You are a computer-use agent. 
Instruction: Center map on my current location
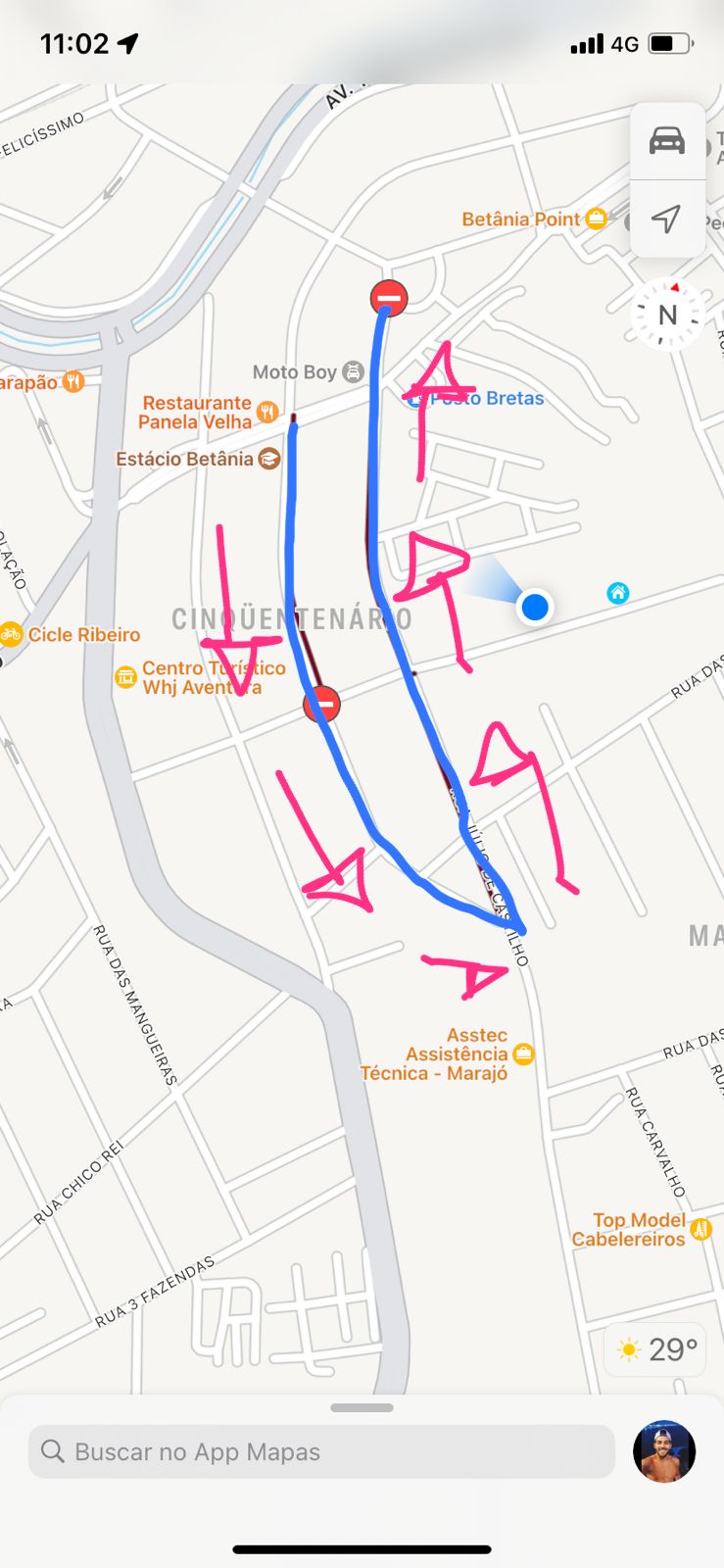(x=667, y=219)
